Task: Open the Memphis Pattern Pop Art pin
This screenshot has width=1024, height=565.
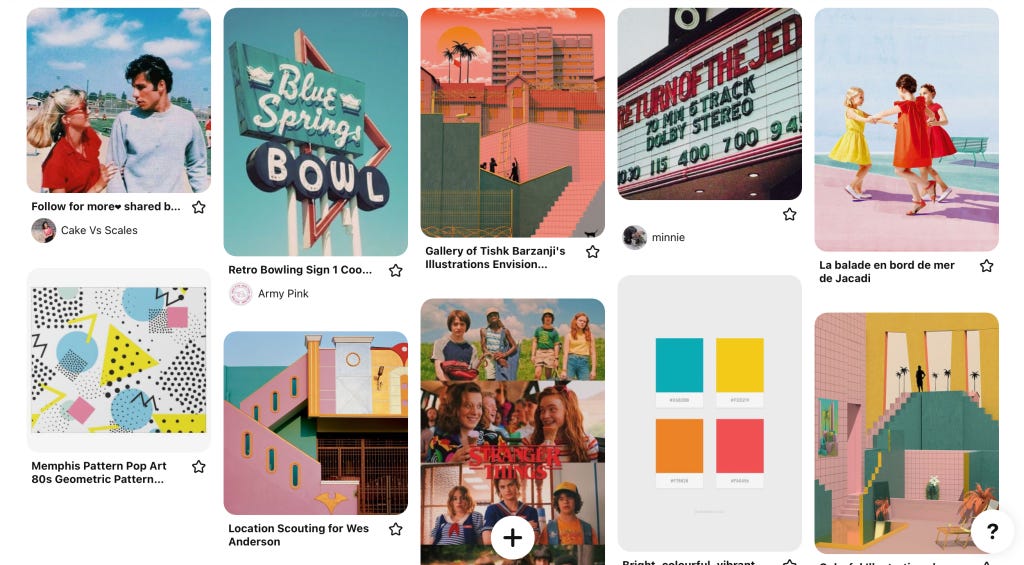Action: (x=118, y=360)
